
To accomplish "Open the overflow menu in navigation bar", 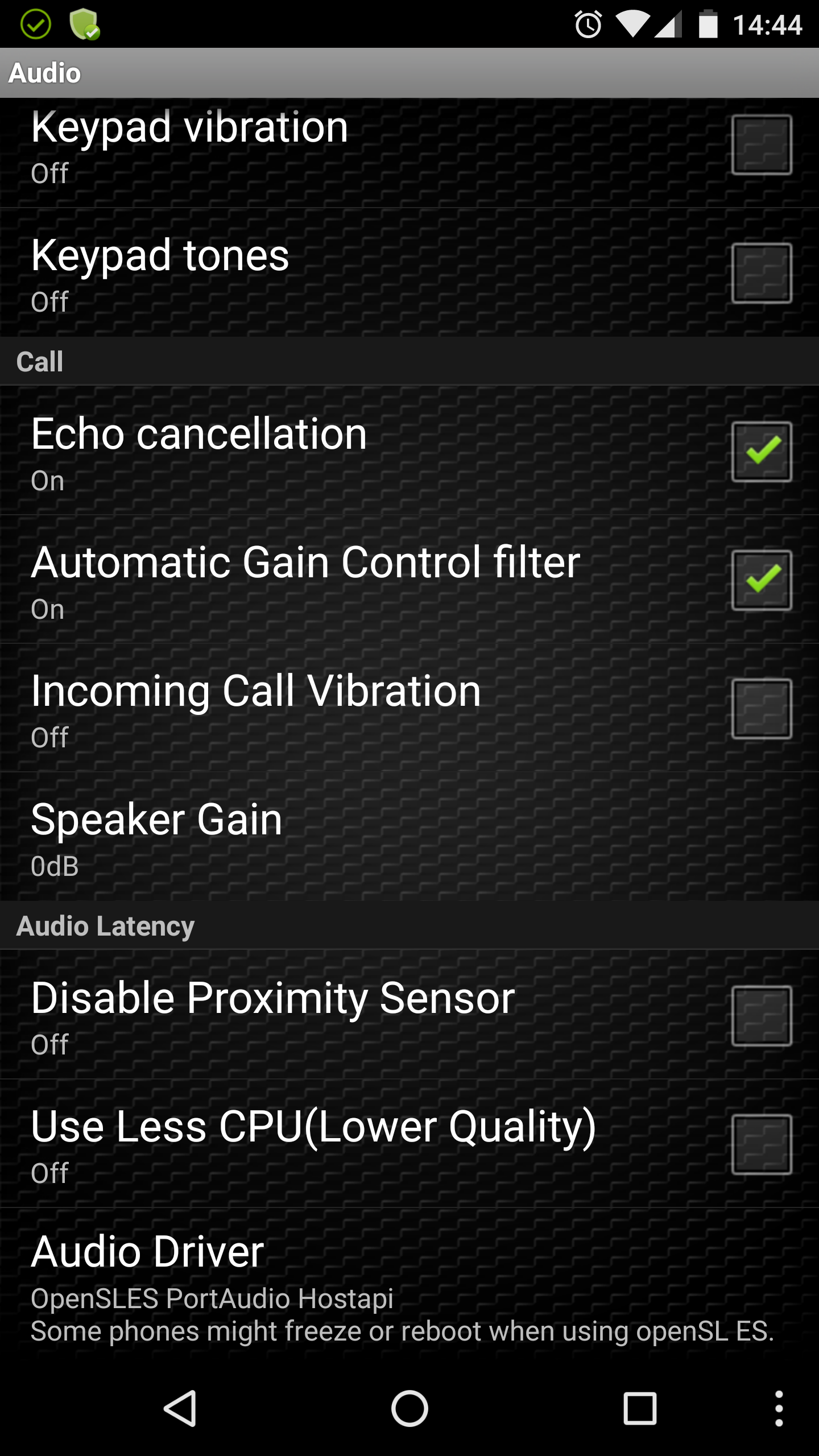I will [x=779, y=1409].
